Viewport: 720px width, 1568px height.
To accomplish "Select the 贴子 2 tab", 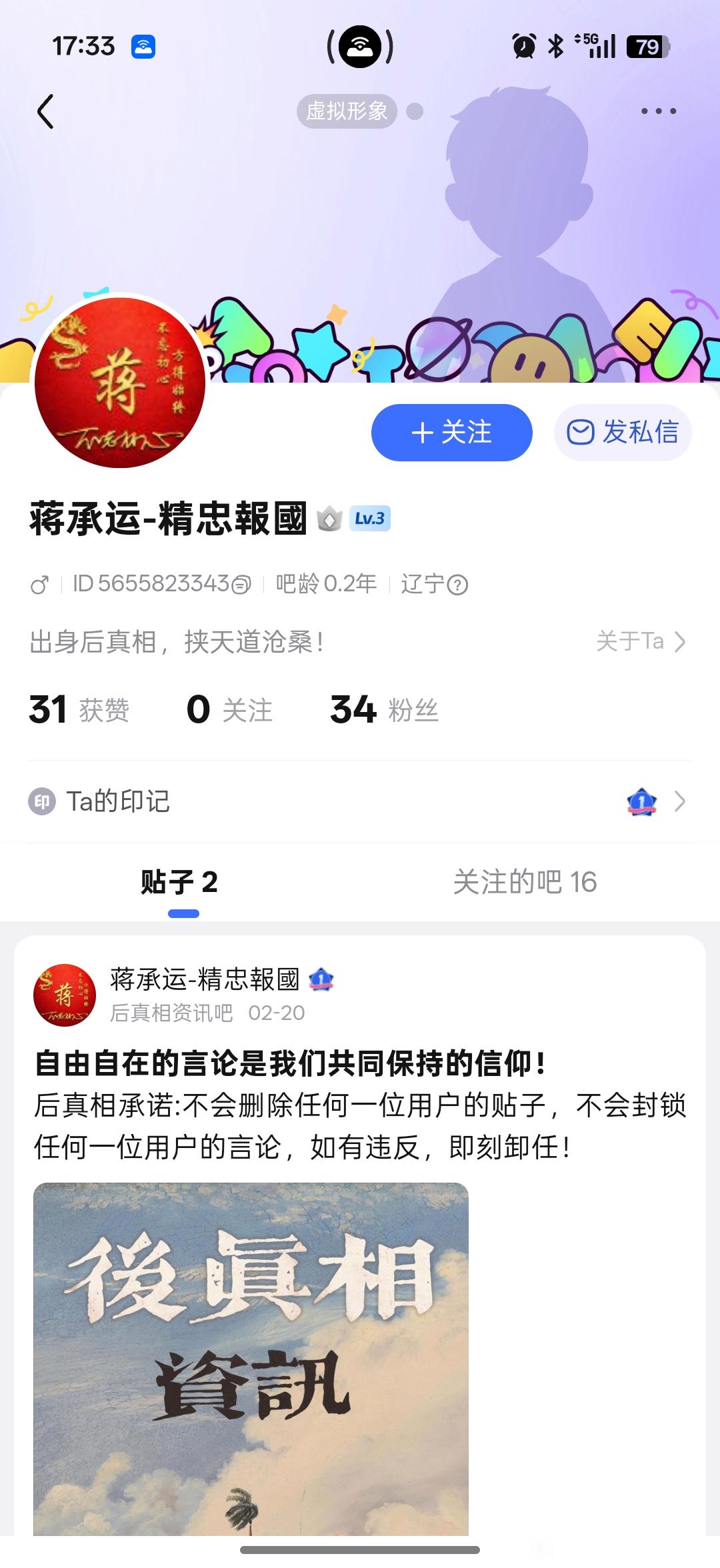I will coord(179,882).
